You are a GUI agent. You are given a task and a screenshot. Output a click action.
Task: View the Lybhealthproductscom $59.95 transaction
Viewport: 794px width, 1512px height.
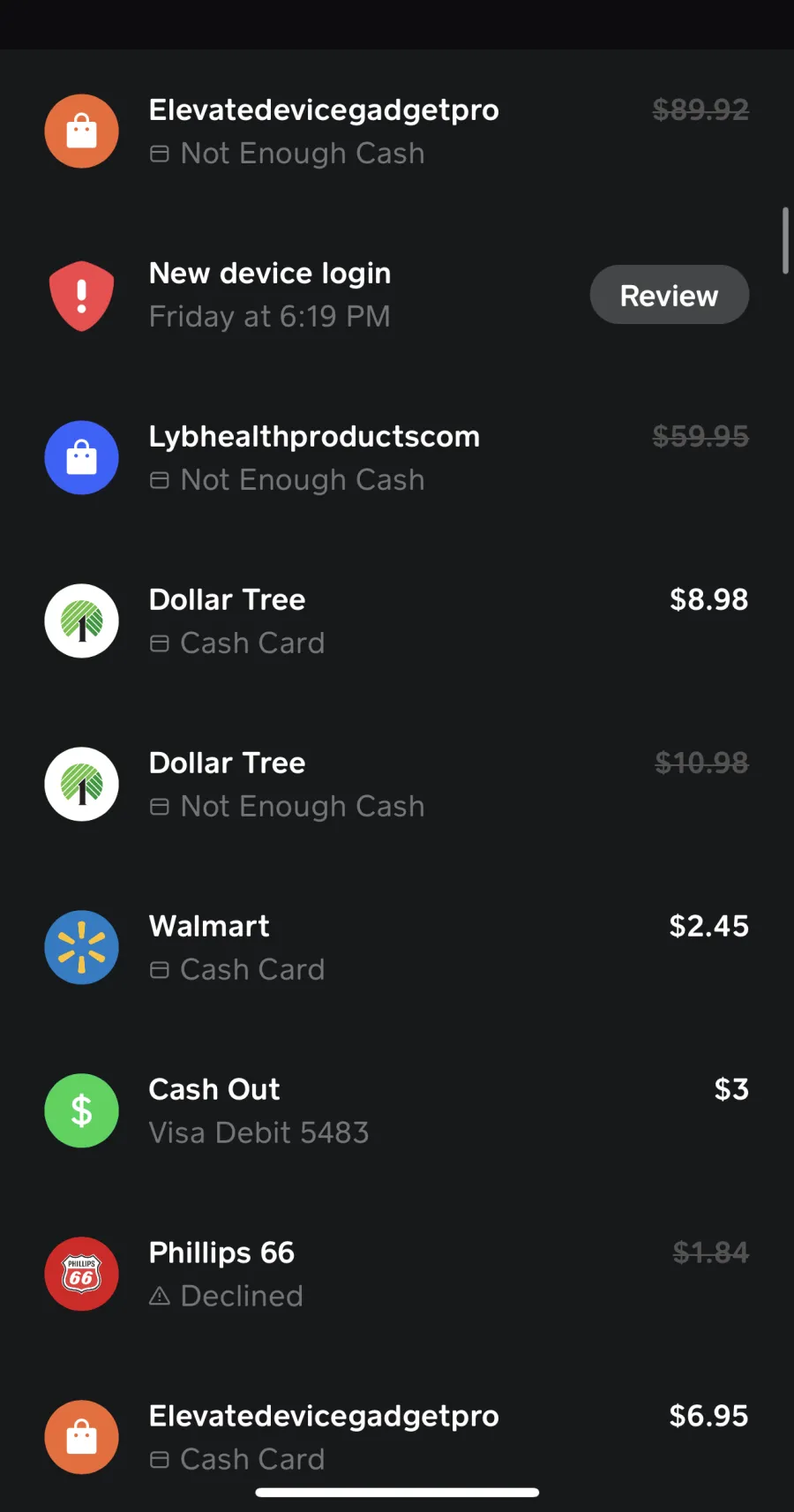[397, 457]
